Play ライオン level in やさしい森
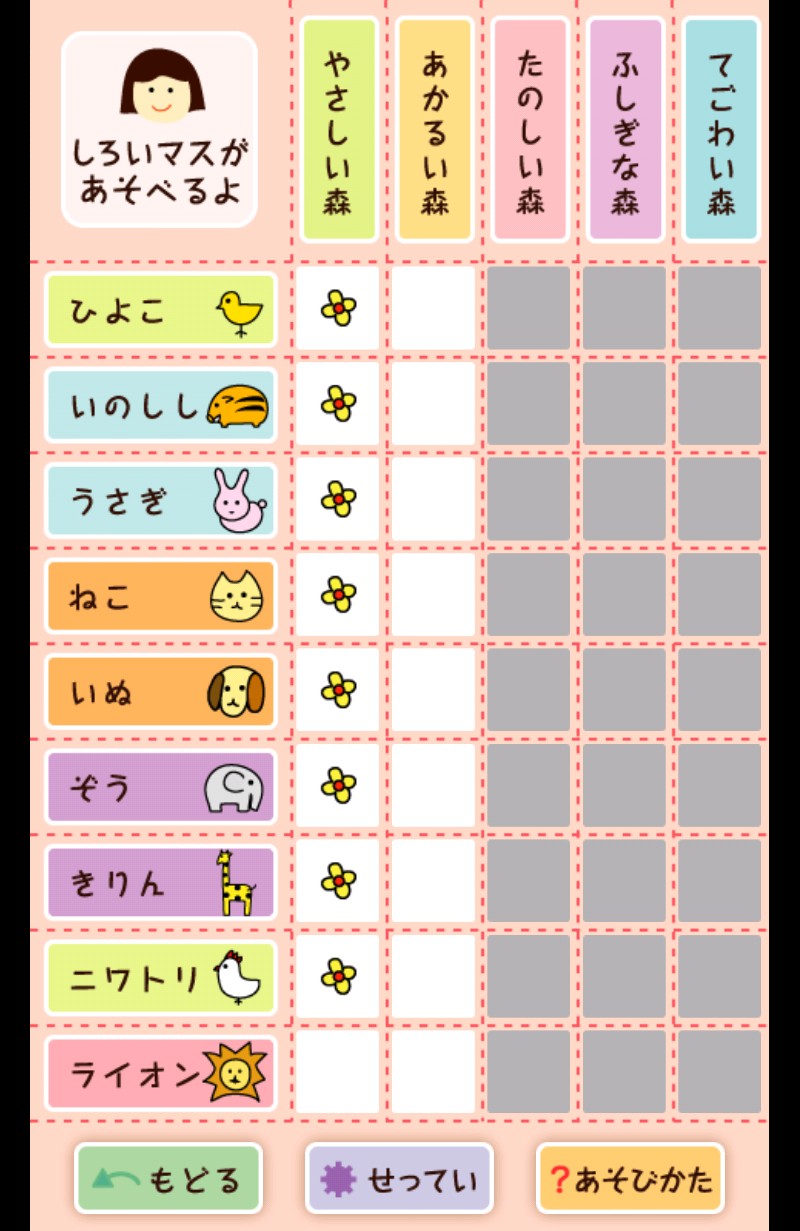The image size is (800, 1231). pyautogui.click(x=338, y=1072)
